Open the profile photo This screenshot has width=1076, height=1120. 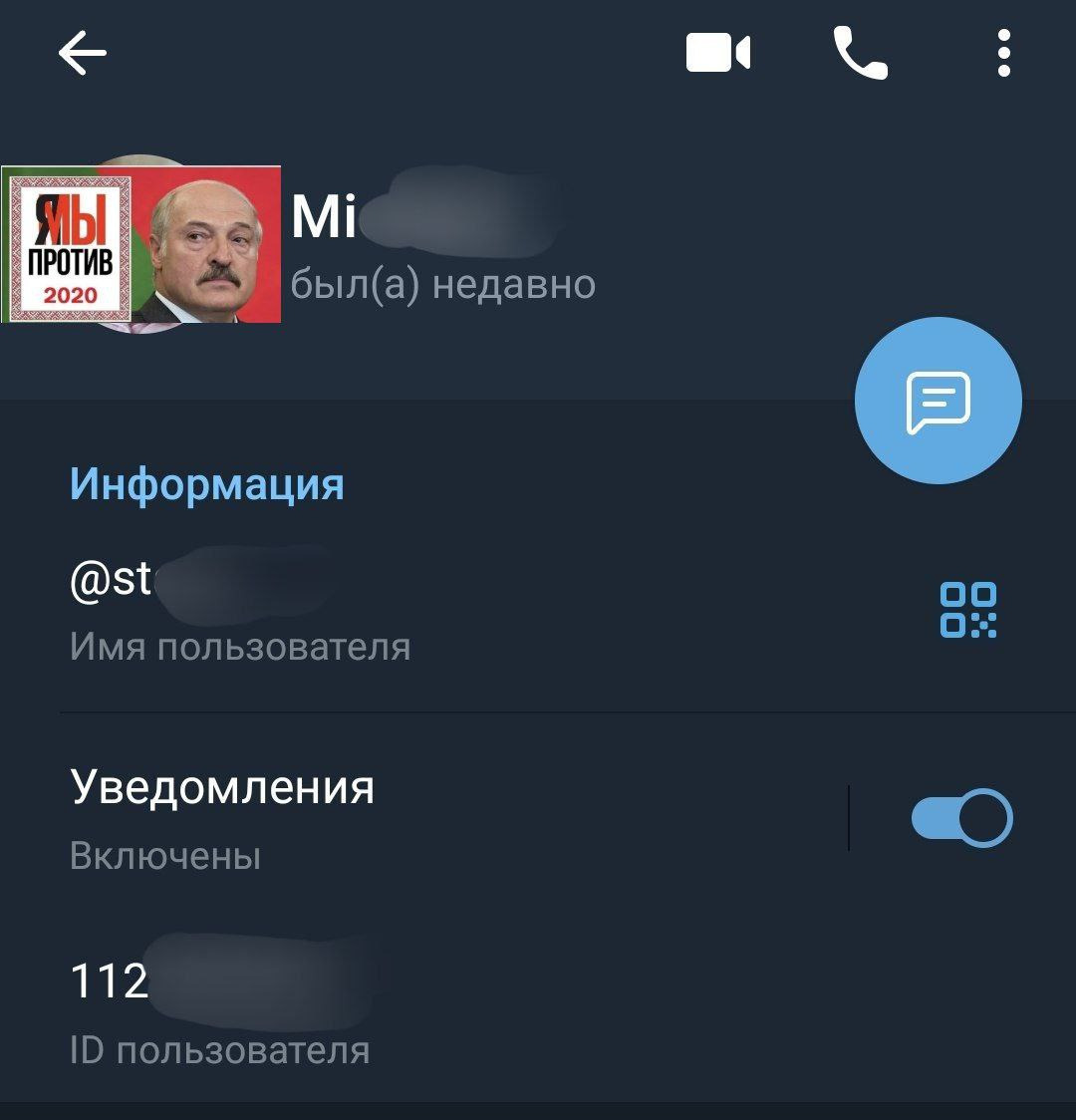coord(141,244)
